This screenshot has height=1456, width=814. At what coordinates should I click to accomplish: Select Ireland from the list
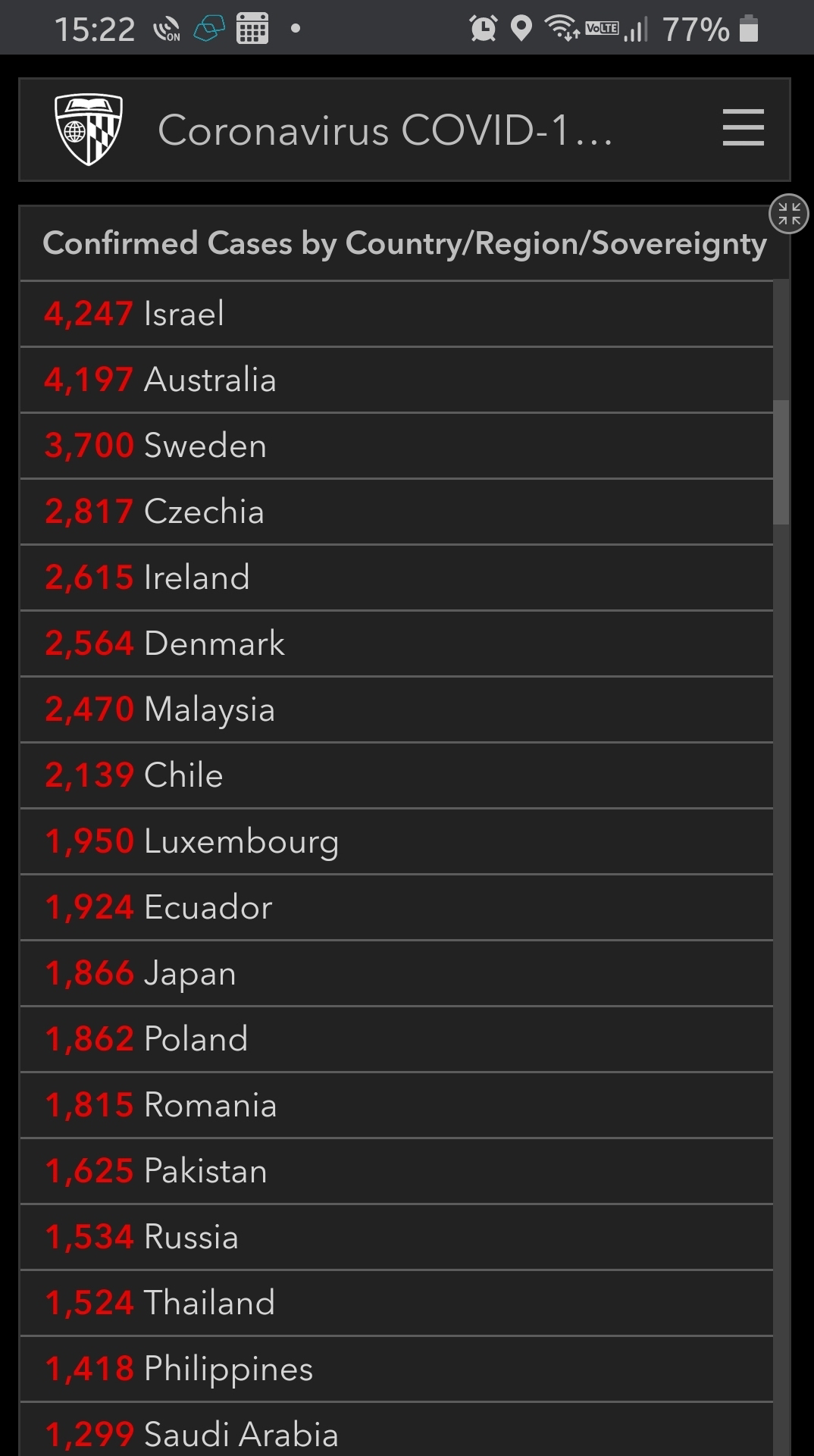point(396,578)
